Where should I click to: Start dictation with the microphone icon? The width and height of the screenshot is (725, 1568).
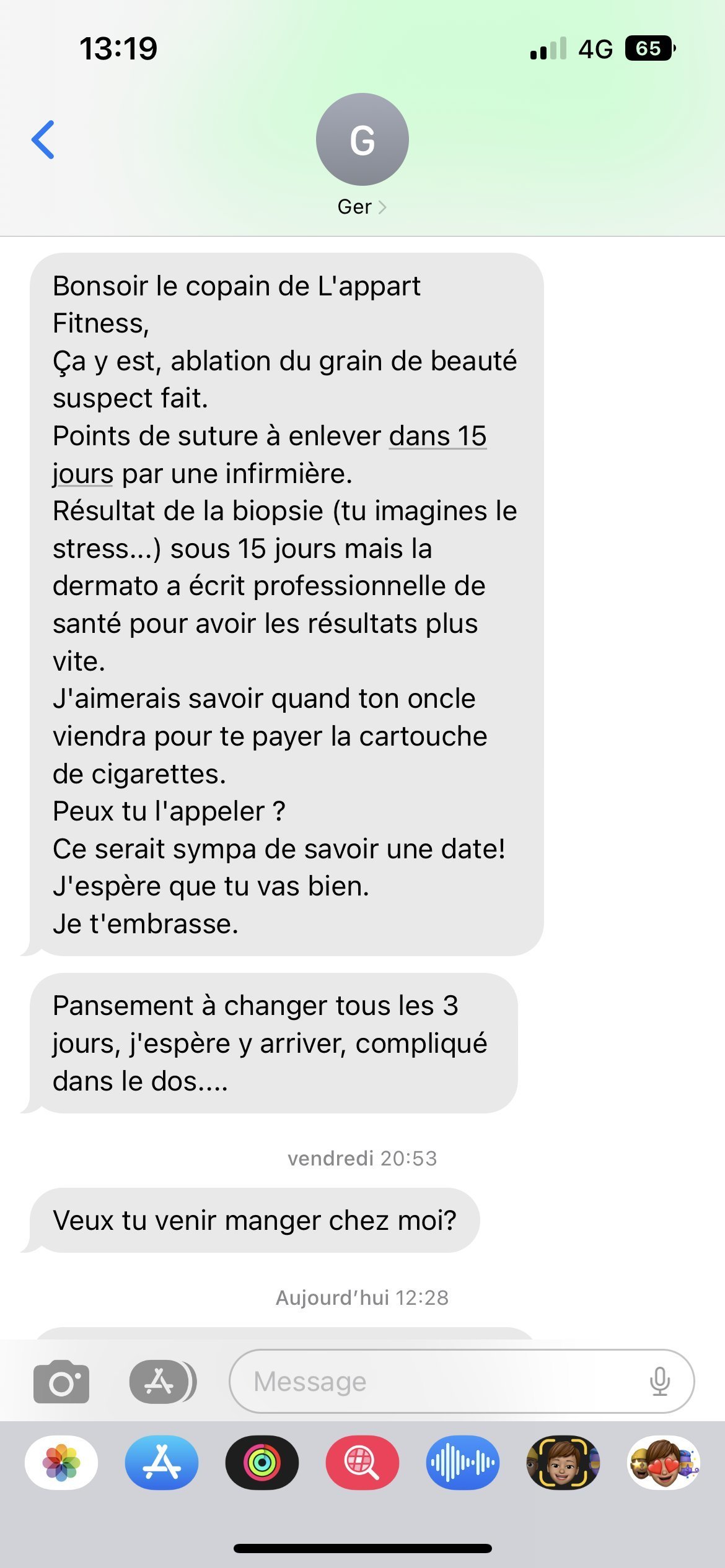click(x=660, y=1382)
